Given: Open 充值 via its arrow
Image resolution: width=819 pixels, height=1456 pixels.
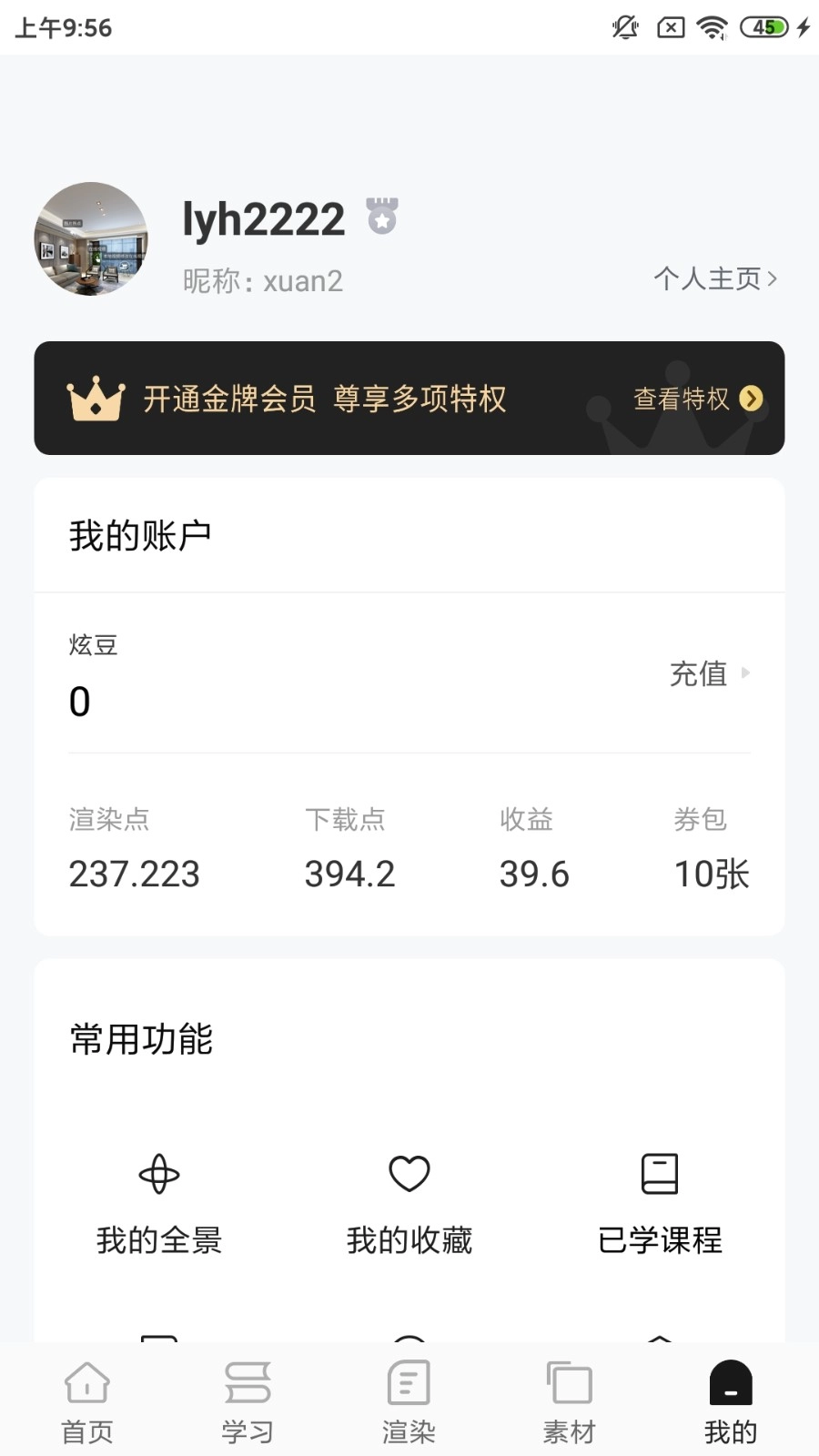Looking at the screenshot, I should tap(745, 673).
